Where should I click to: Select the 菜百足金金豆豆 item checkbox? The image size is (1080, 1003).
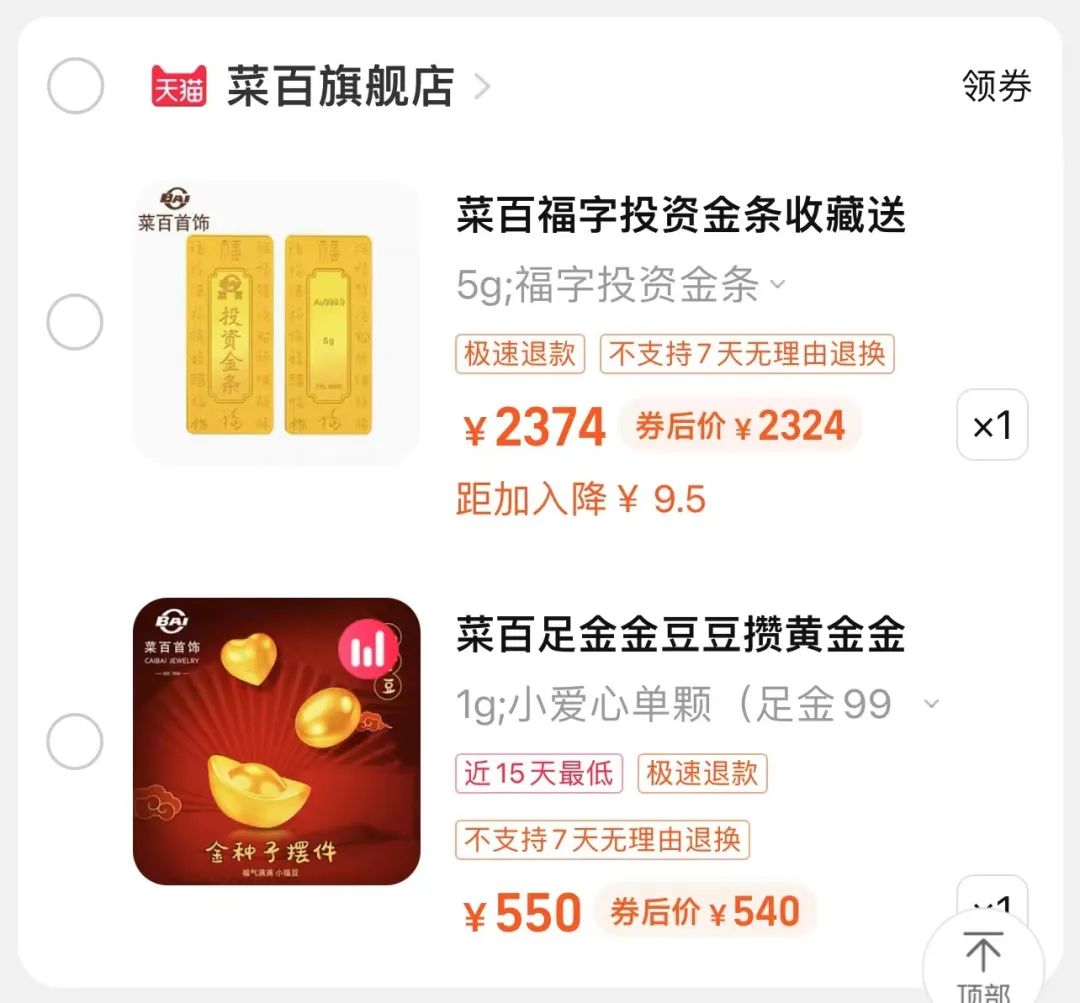pyautogui.click(x=75, y=742)
